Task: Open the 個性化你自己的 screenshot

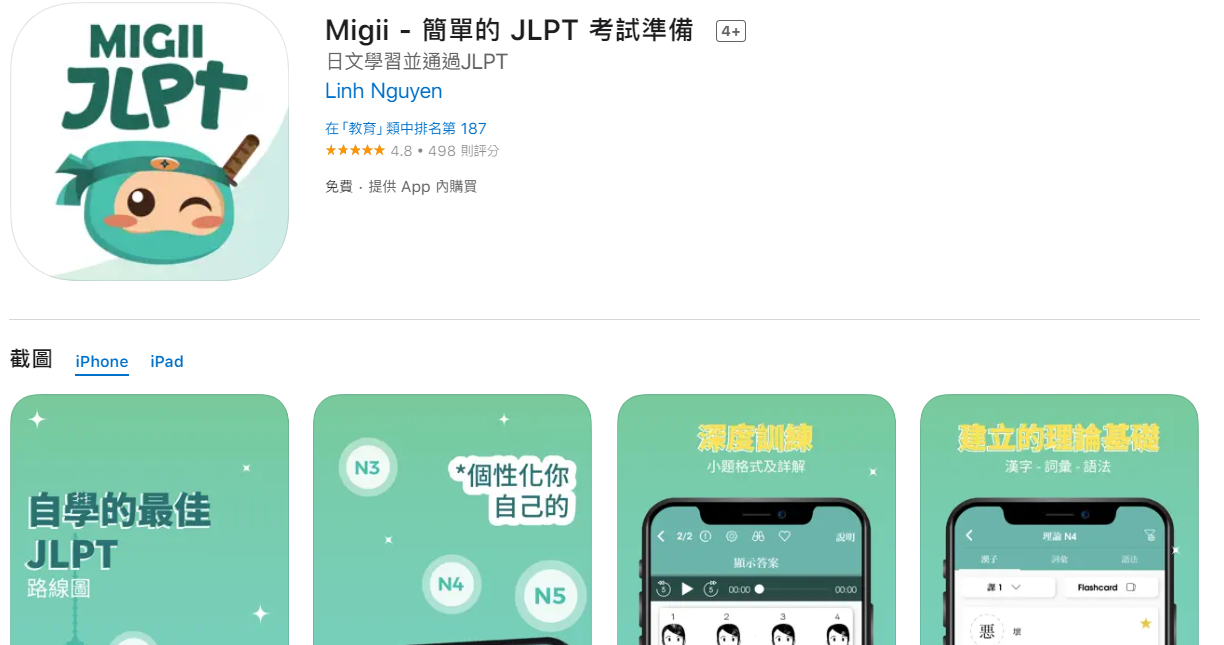Action: click(452, 520)
